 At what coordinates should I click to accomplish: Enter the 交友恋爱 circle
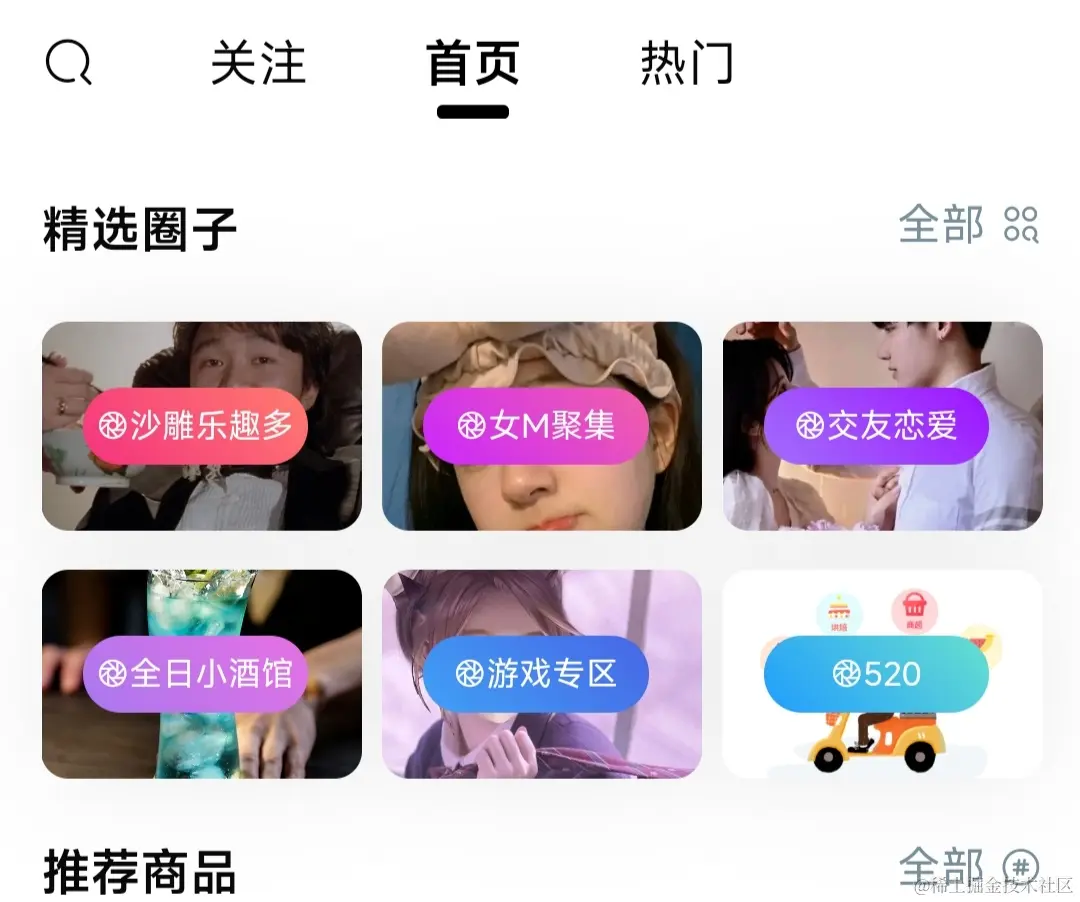[x=882, y=426]
